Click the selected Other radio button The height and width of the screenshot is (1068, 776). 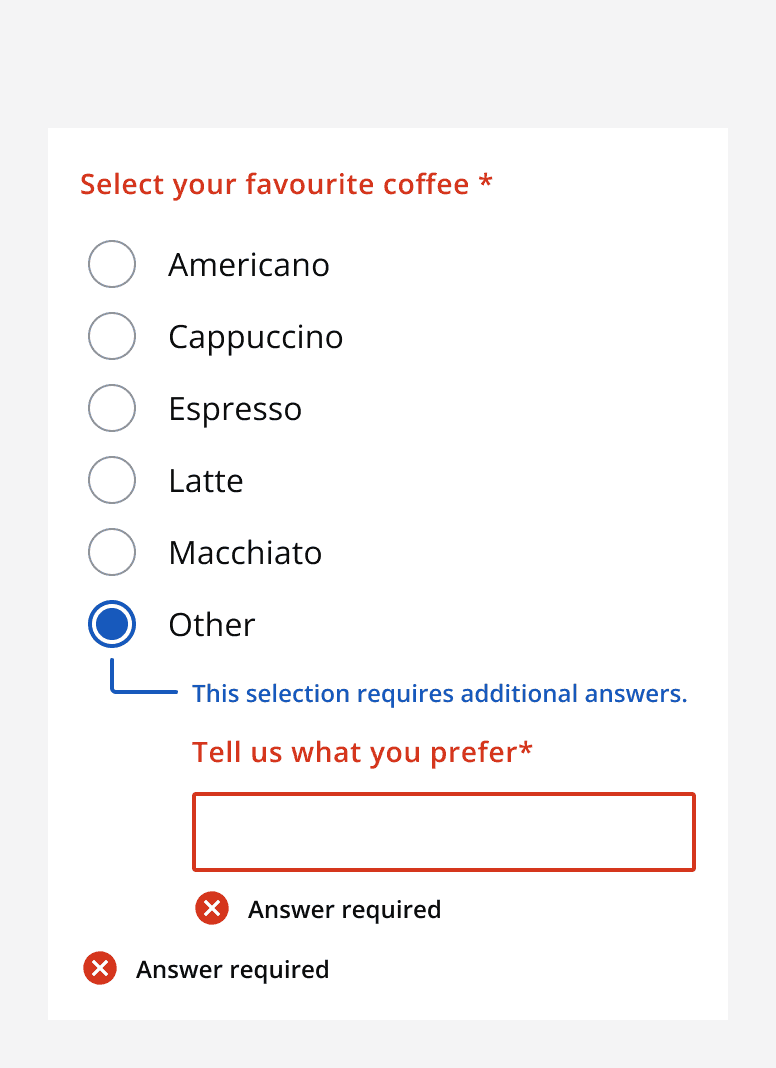click(x=112, y=623)
